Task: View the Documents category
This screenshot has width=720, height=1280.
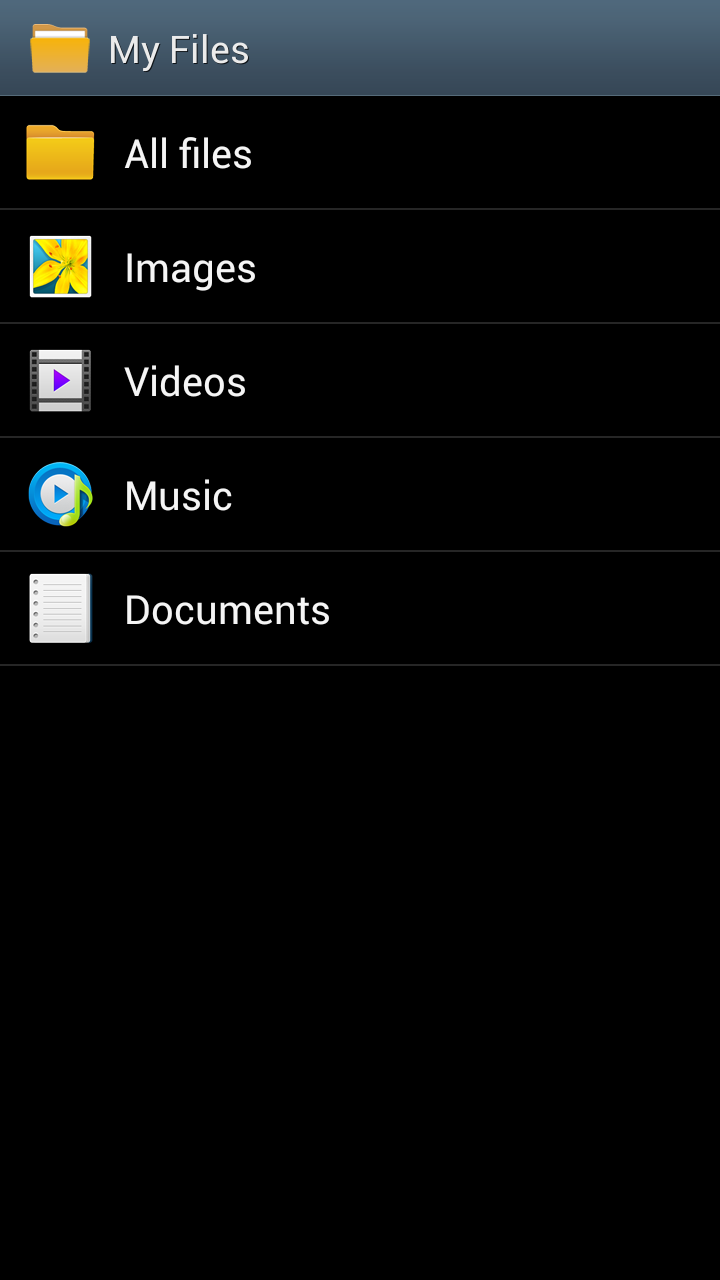Action: [227, 610]
